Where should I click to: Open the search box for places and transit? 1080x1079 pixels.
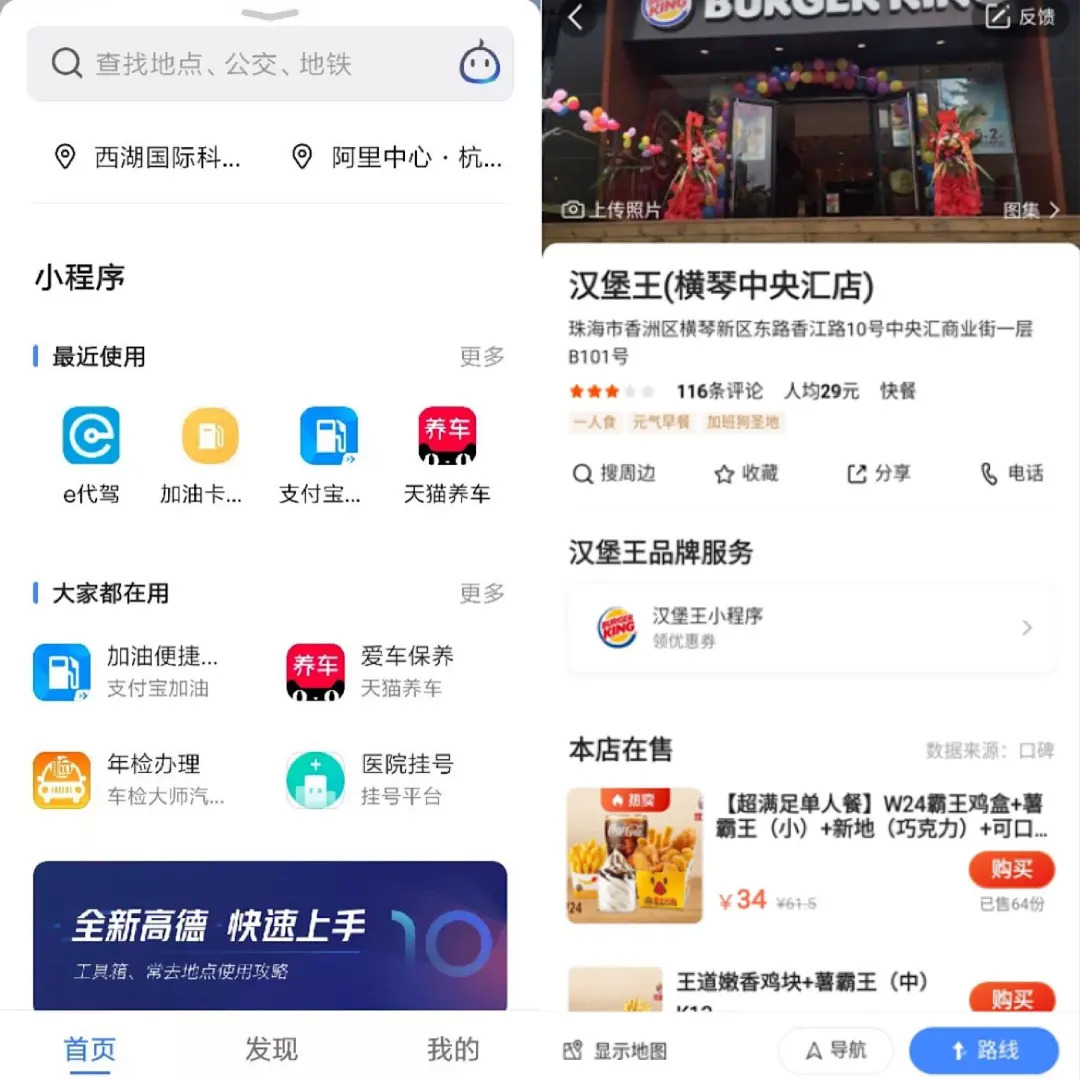point(240,65)
